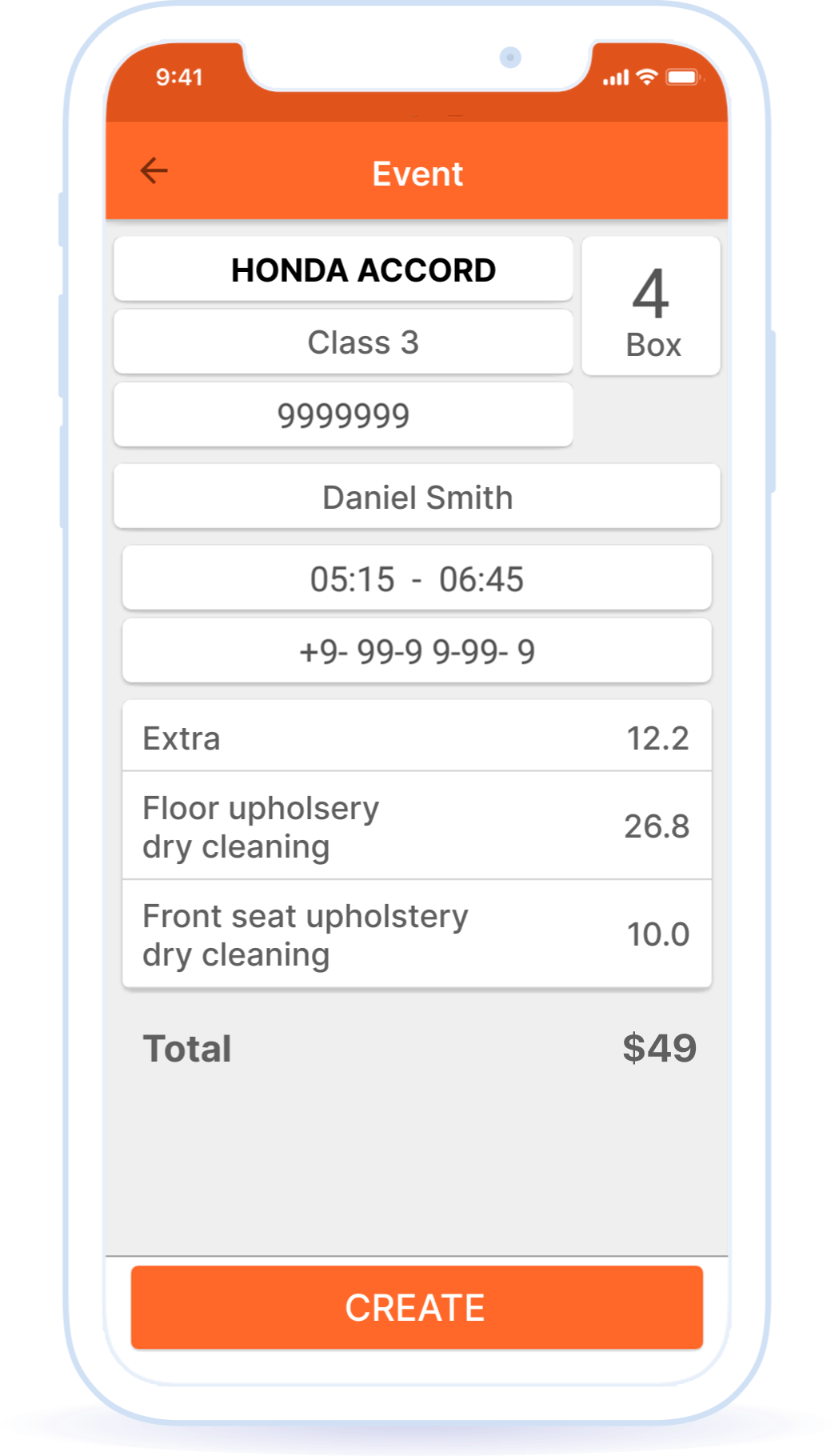Image resolution: width=835 pixels, height=1456 pixels.
Task: Change the Class 3 selection
Action: [343, 342]
